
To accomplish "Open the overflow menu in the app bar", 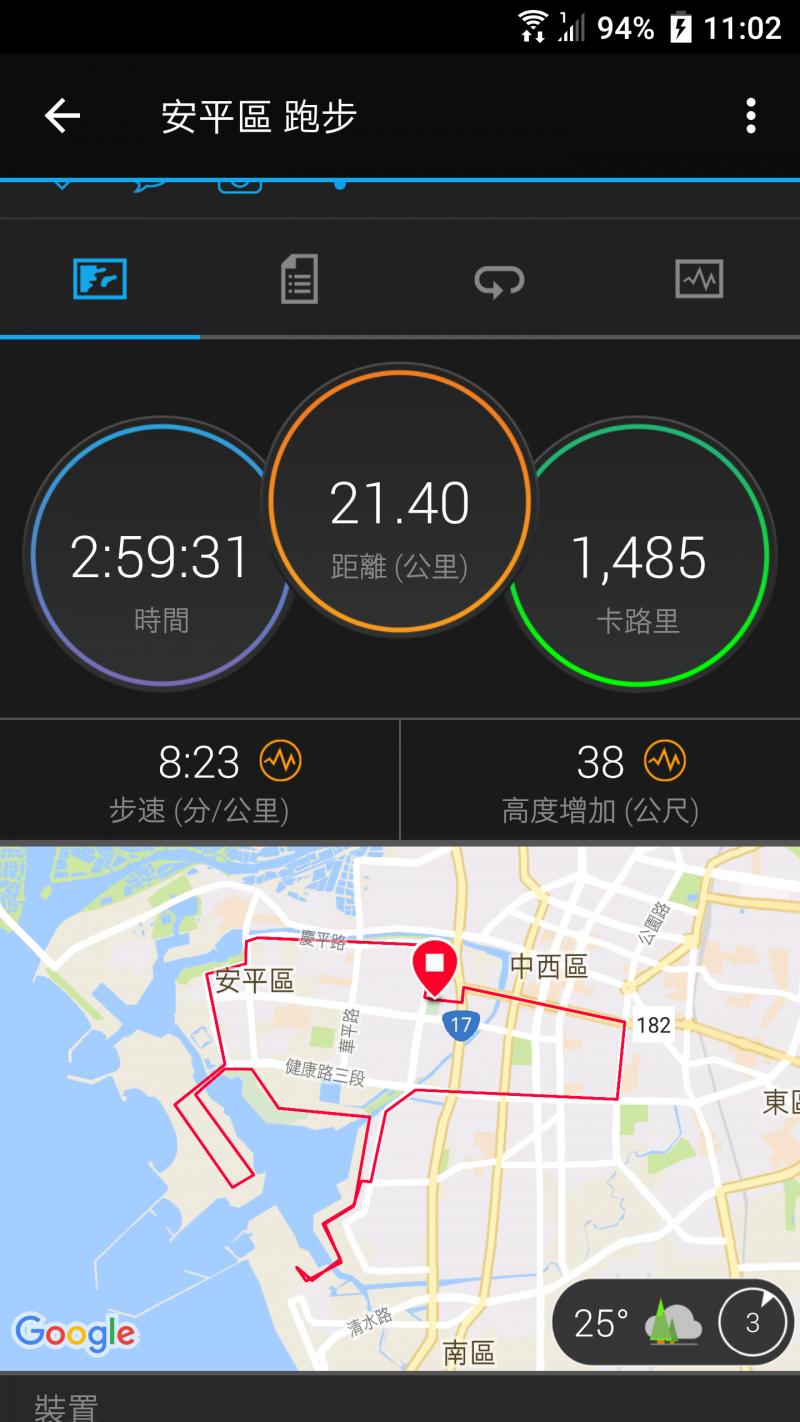I will coord(750,116).
